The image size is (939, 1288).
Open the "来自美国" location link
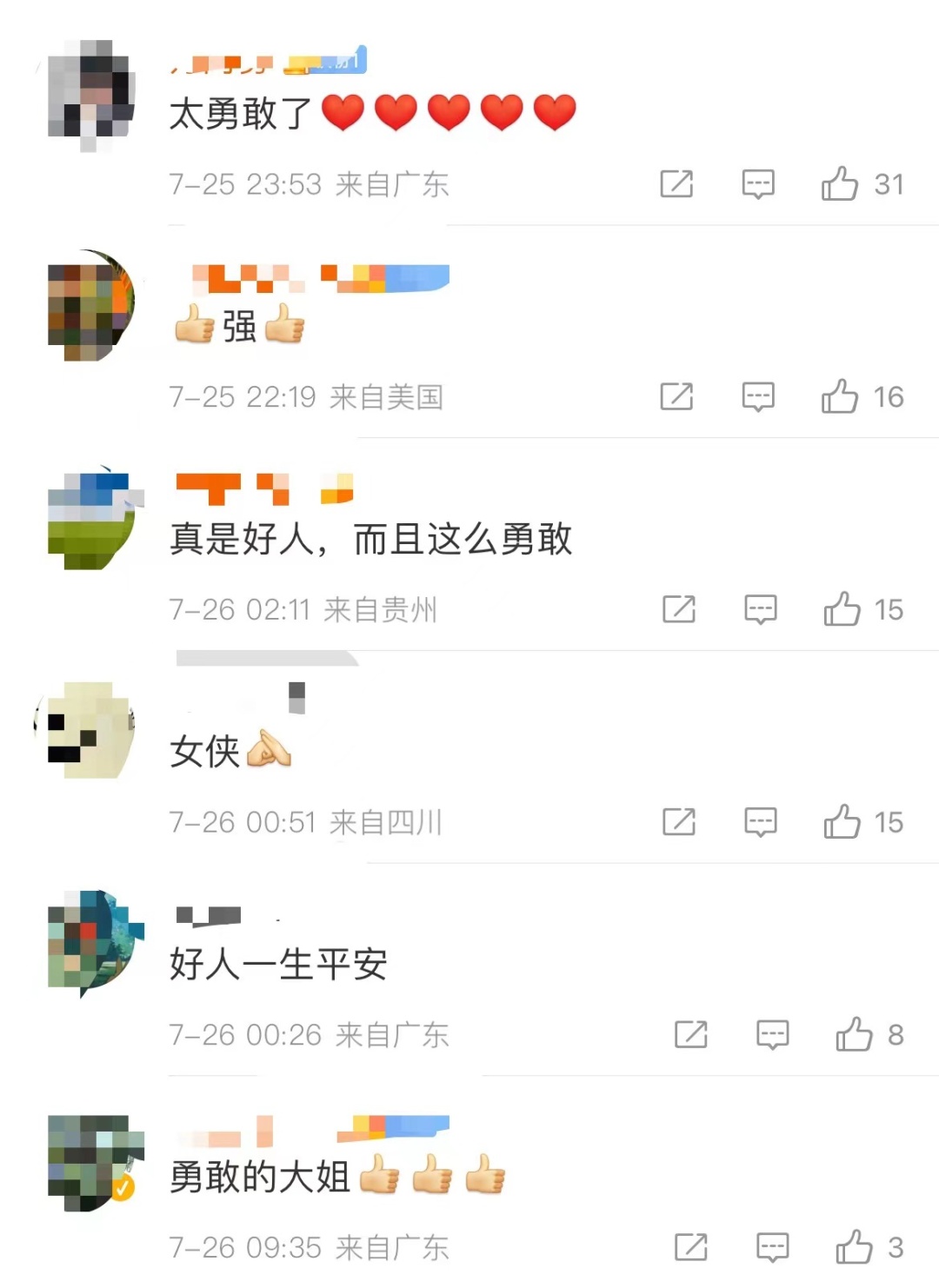click(x=384, y=397)
